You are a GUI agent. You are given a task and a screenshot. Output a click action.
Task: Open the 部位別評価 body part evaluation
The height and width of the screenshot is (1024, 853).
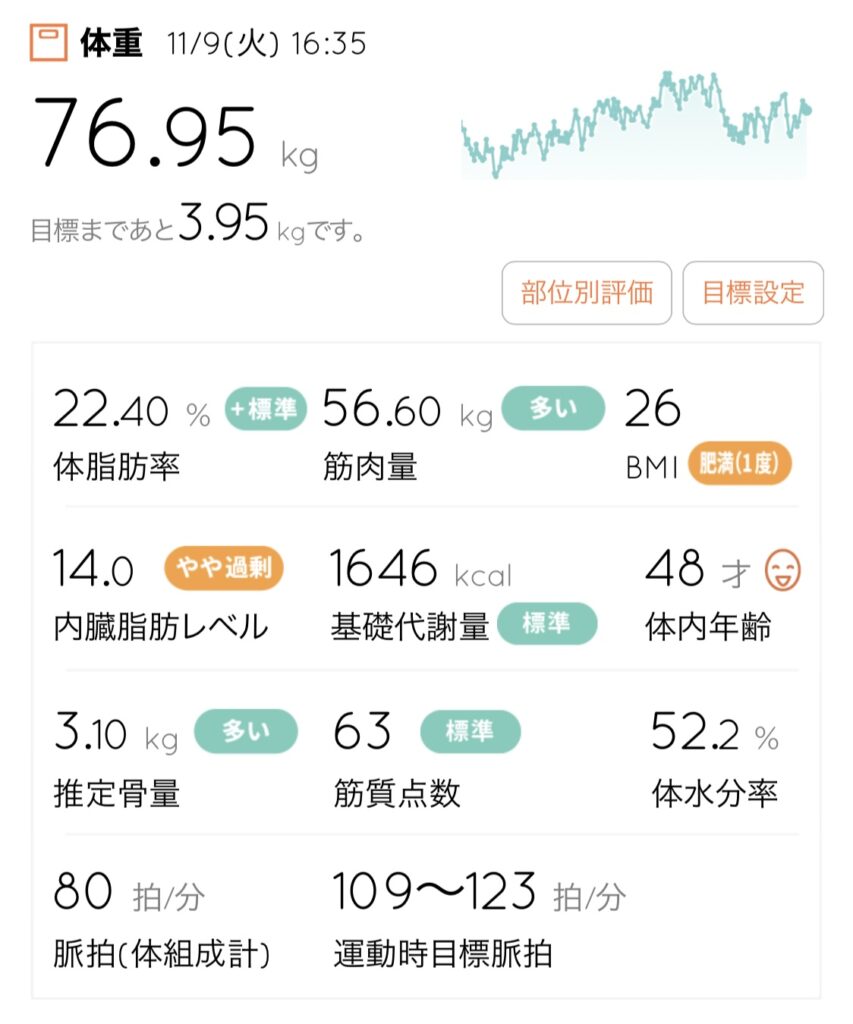586,293
